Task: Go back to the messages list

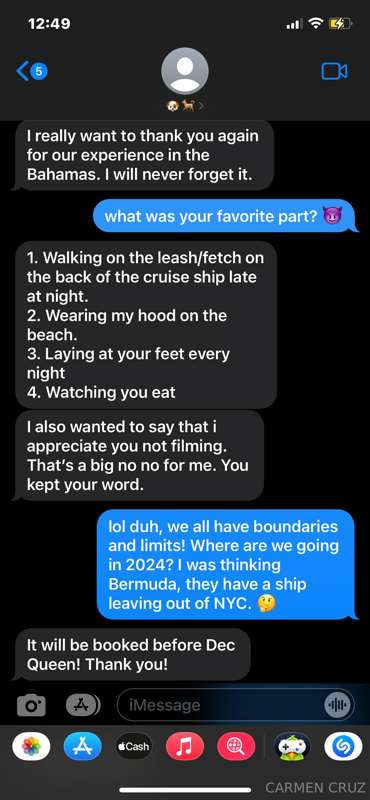Action: pyautogui.click(x=32, y=71)
